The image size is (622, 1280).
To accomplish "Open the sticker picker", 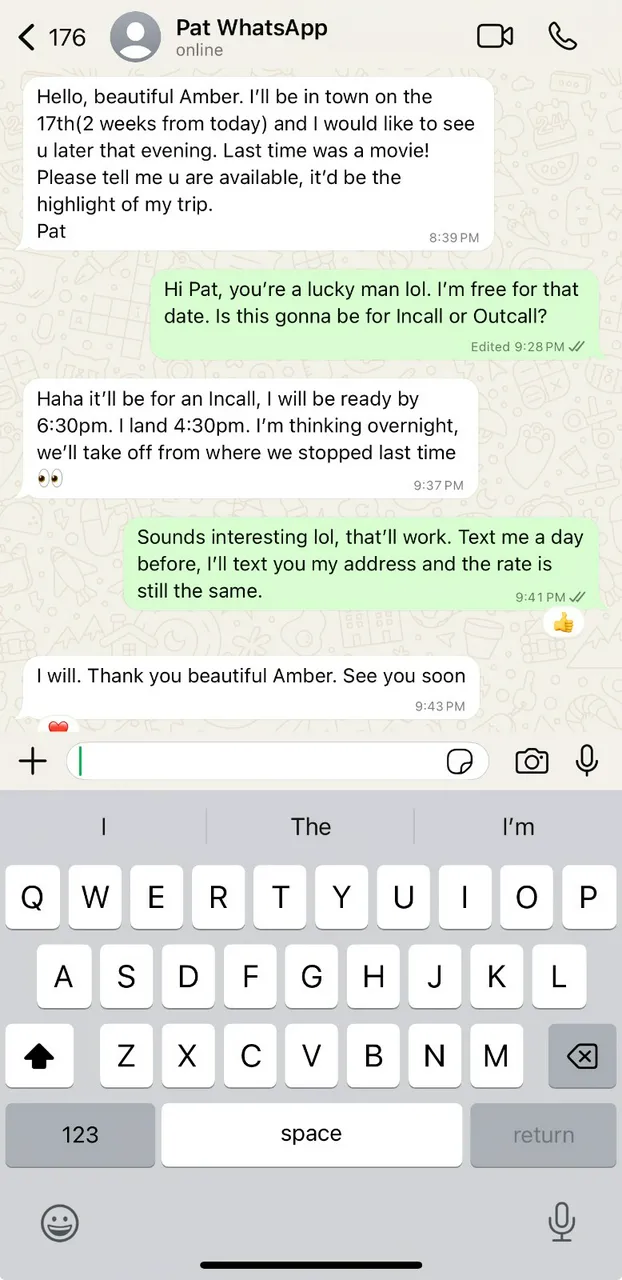I will 459,762.
